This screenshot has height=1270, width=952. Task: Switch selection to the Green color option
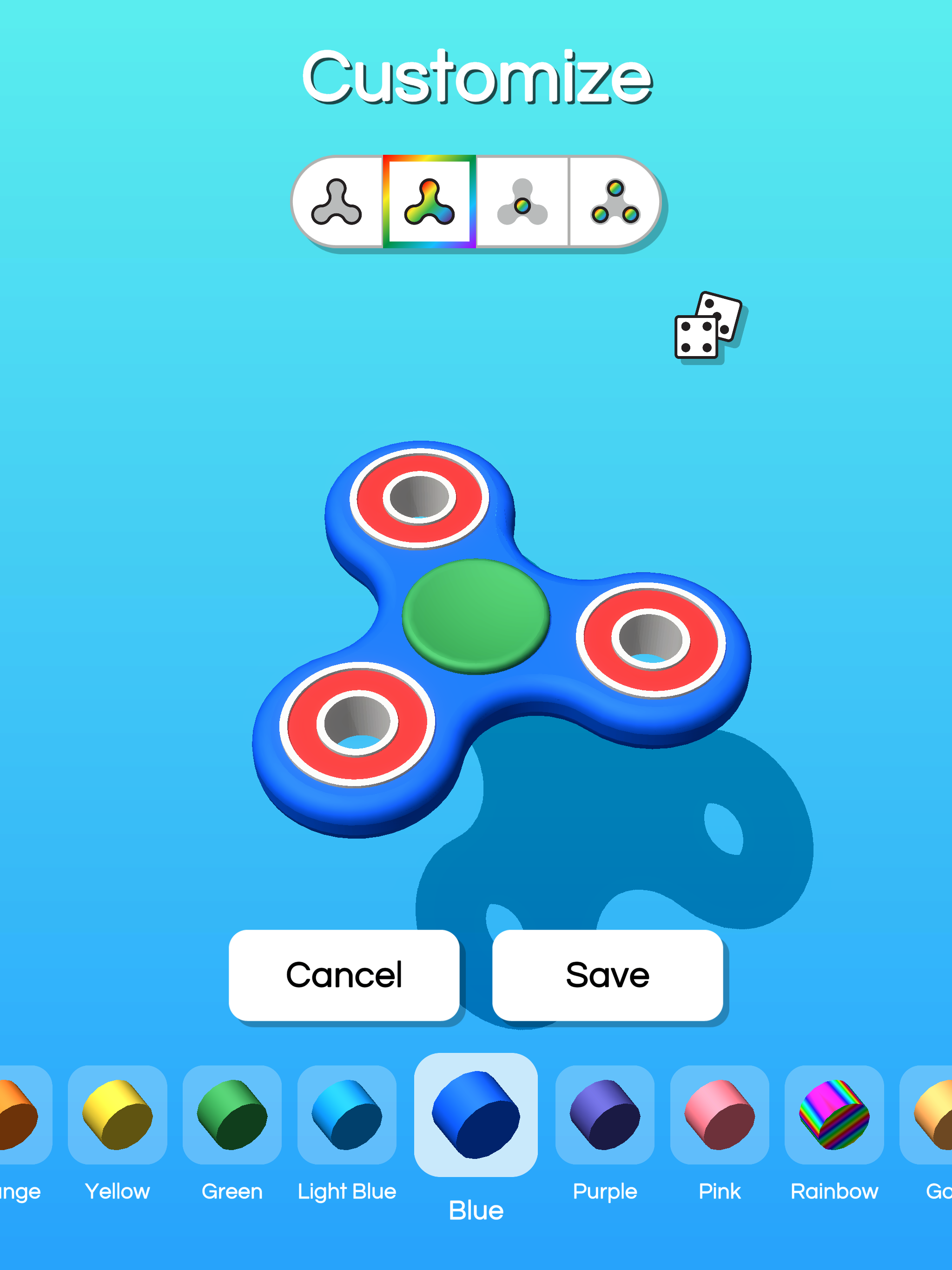232,1114
